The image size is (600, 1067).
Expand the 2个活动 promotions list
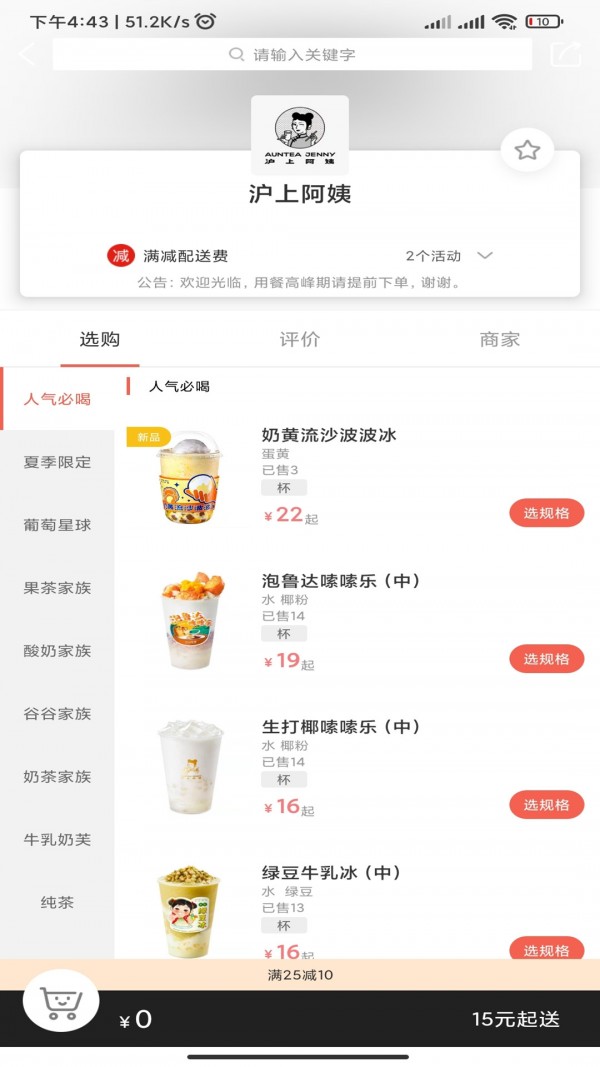(484, 256)
